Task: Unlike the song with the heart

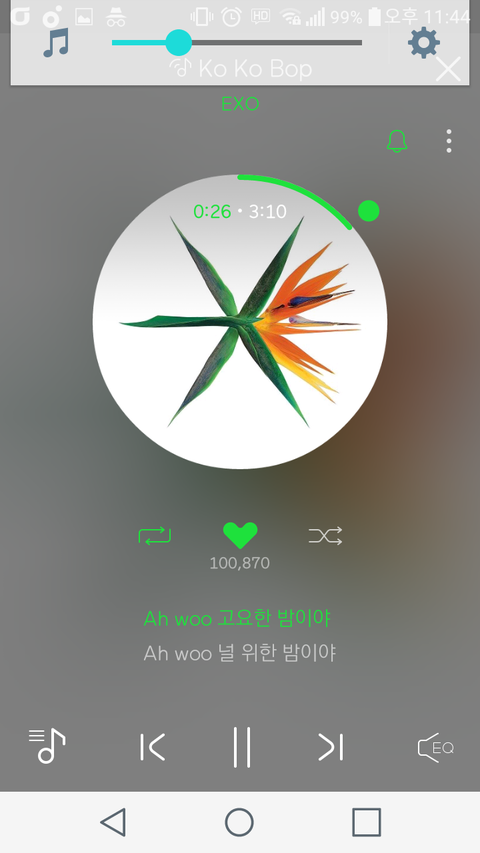Action: click(240, 535)
